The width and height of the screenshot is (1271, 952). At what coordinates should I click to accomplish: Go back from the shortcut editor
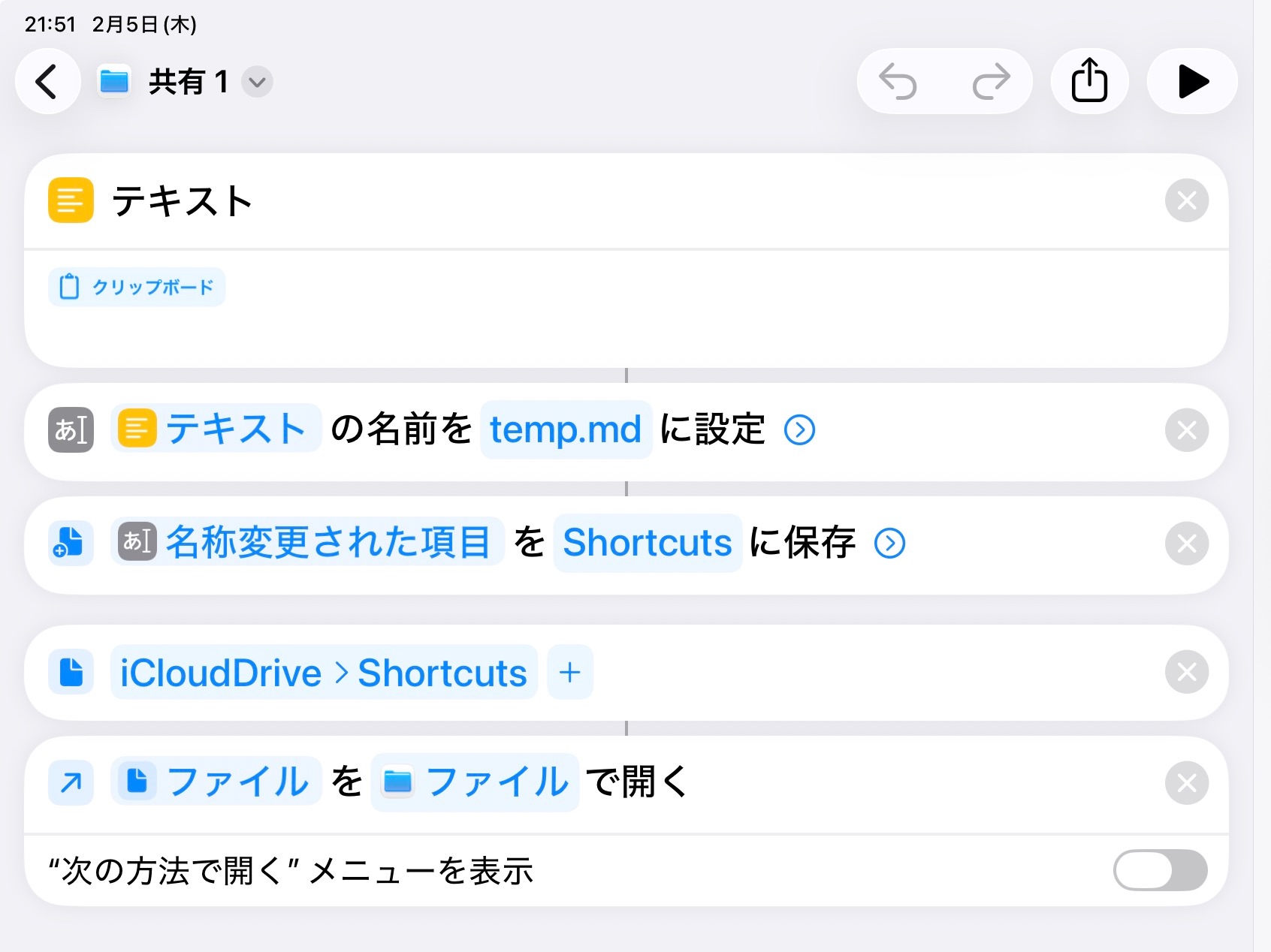click(x=47, y=82)
